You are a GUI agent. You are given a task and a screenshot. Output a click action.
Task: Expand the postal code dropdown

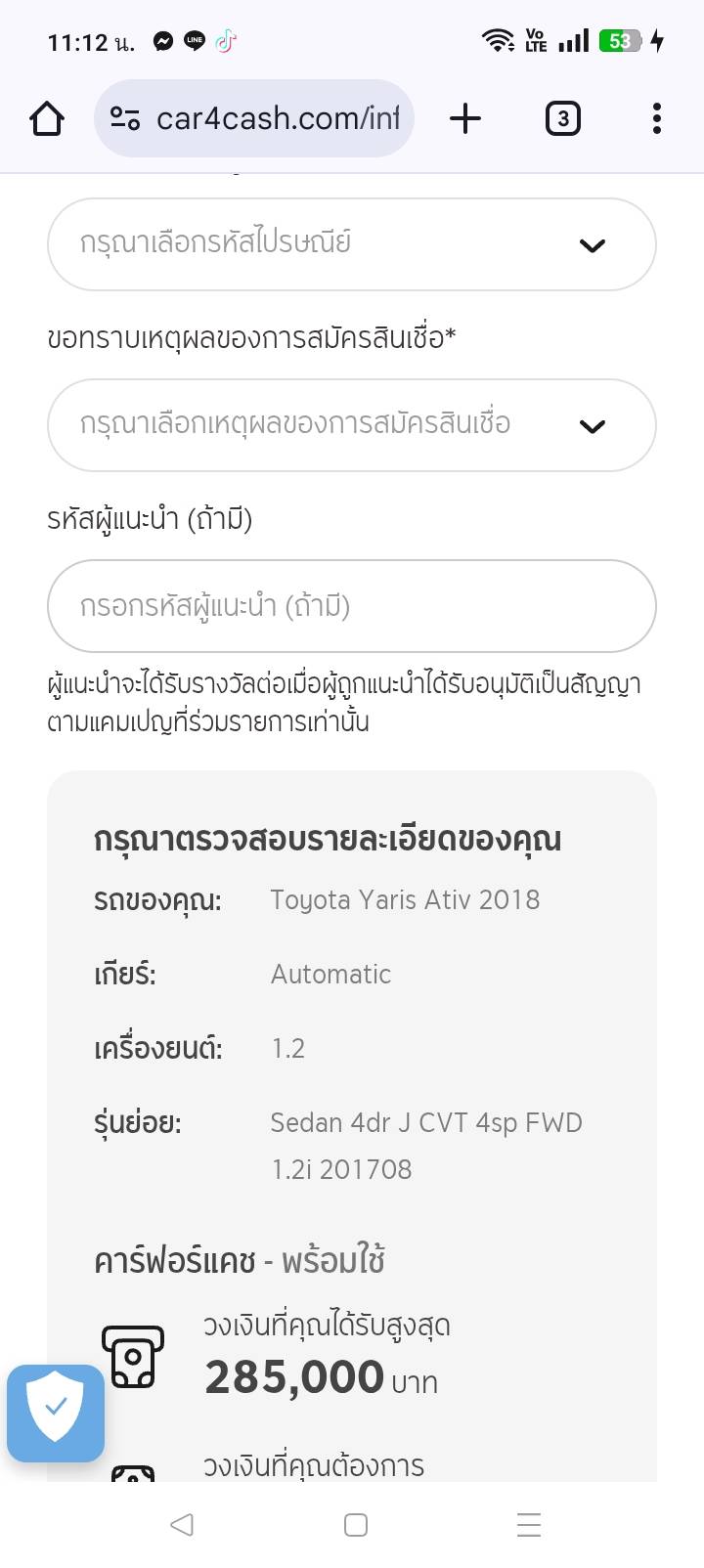(x=351, y=244)
